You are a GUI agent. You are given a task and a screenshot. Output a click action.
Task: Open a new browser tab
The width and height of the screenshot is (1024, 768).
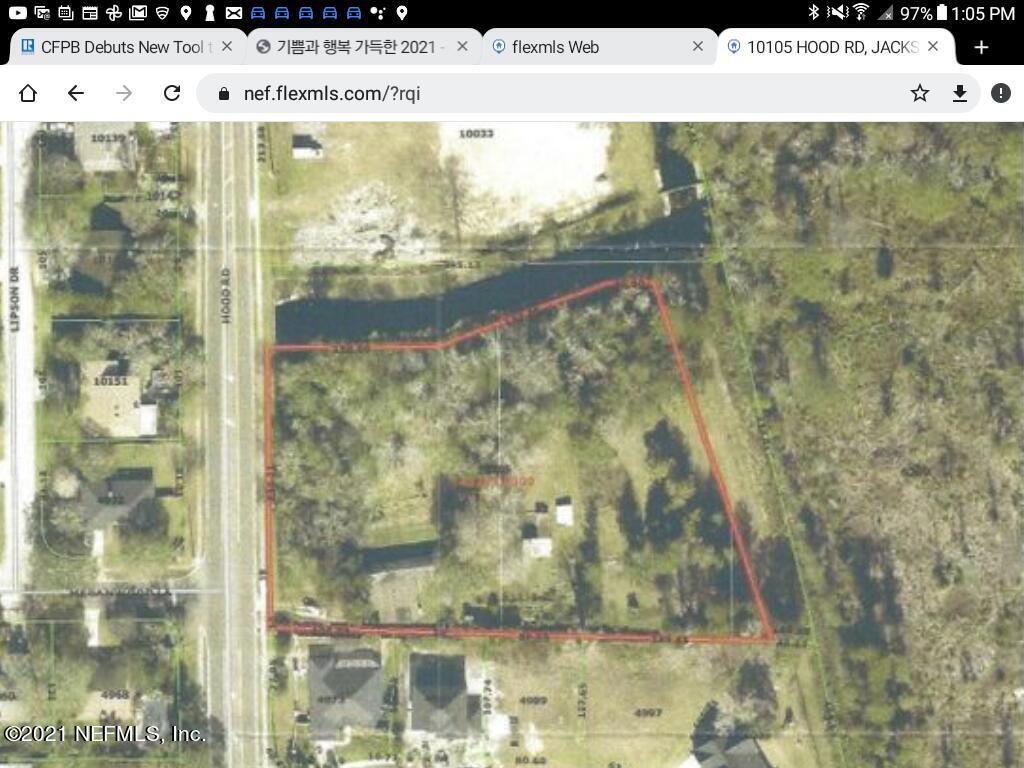tap(981, 47)
